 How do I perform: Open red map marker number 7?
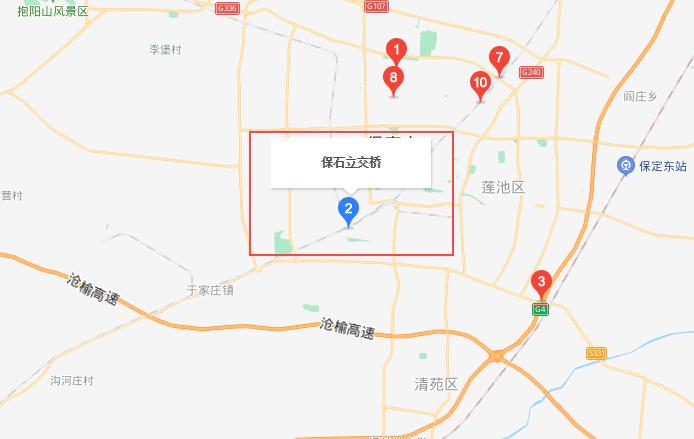tap(499, 59)
